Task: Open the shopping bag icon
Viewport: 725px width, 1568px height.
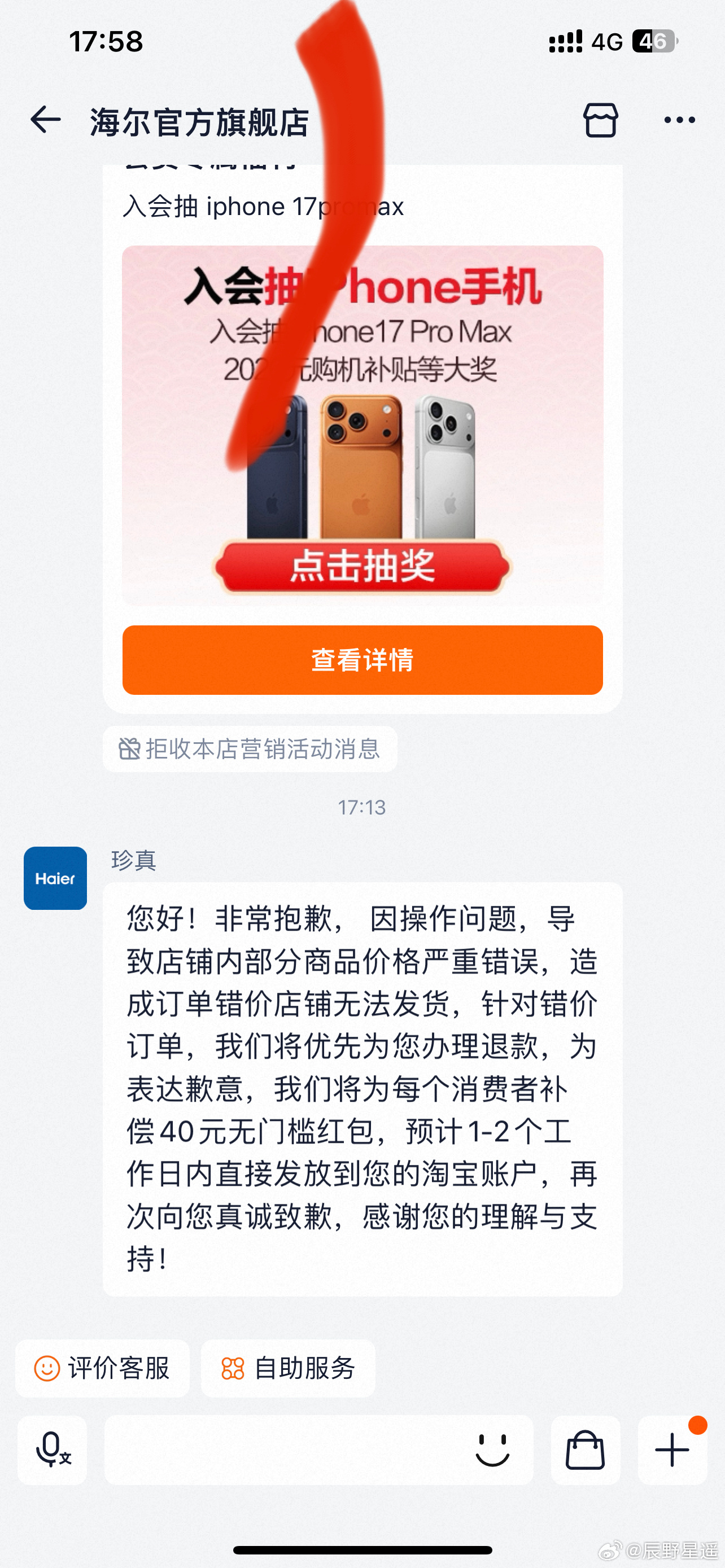Action: [x=585, y=1449]
